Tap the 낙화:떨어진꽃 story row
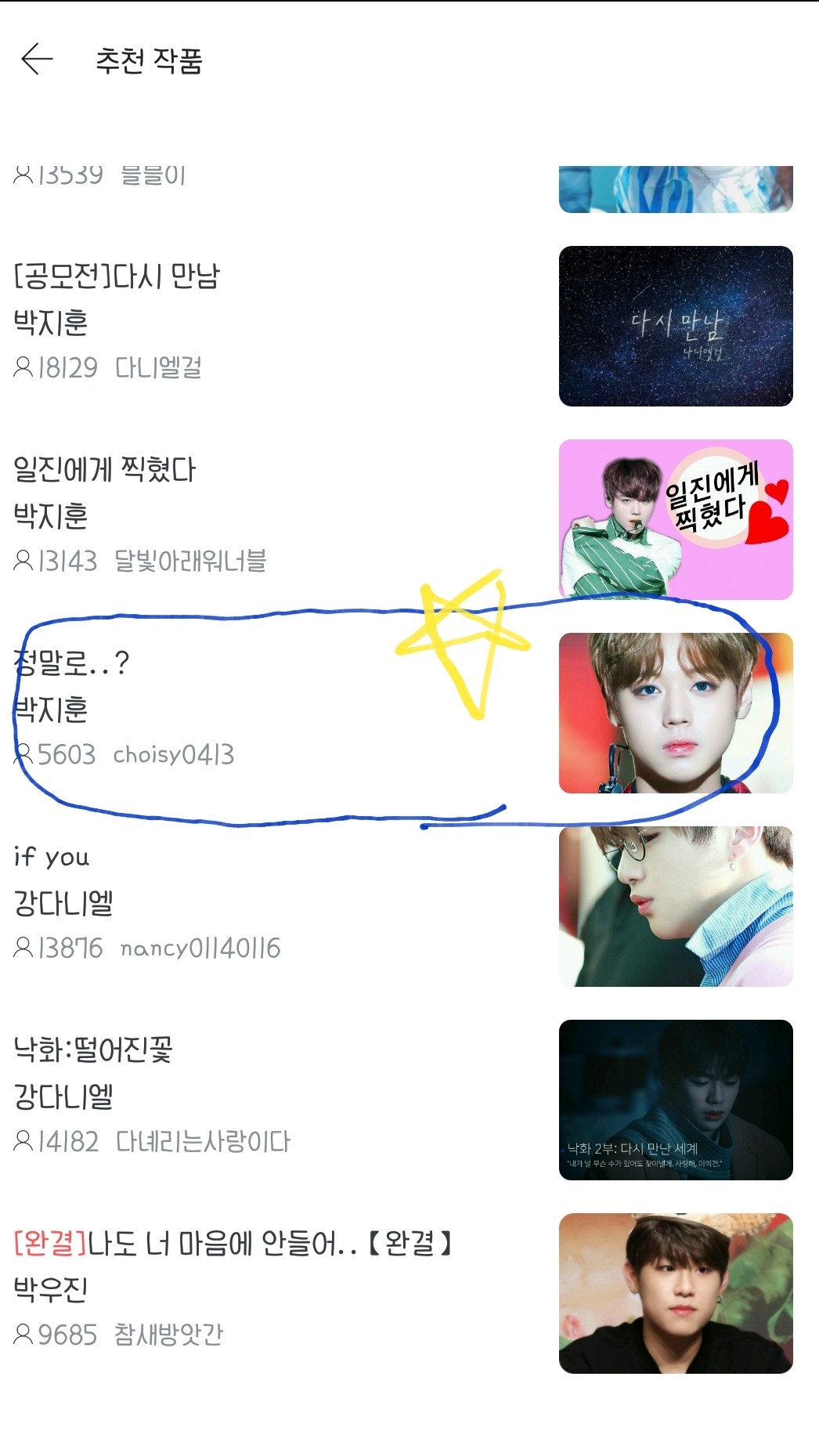Viewport: 819px width, 1456px height. (x=93, y=1050)
